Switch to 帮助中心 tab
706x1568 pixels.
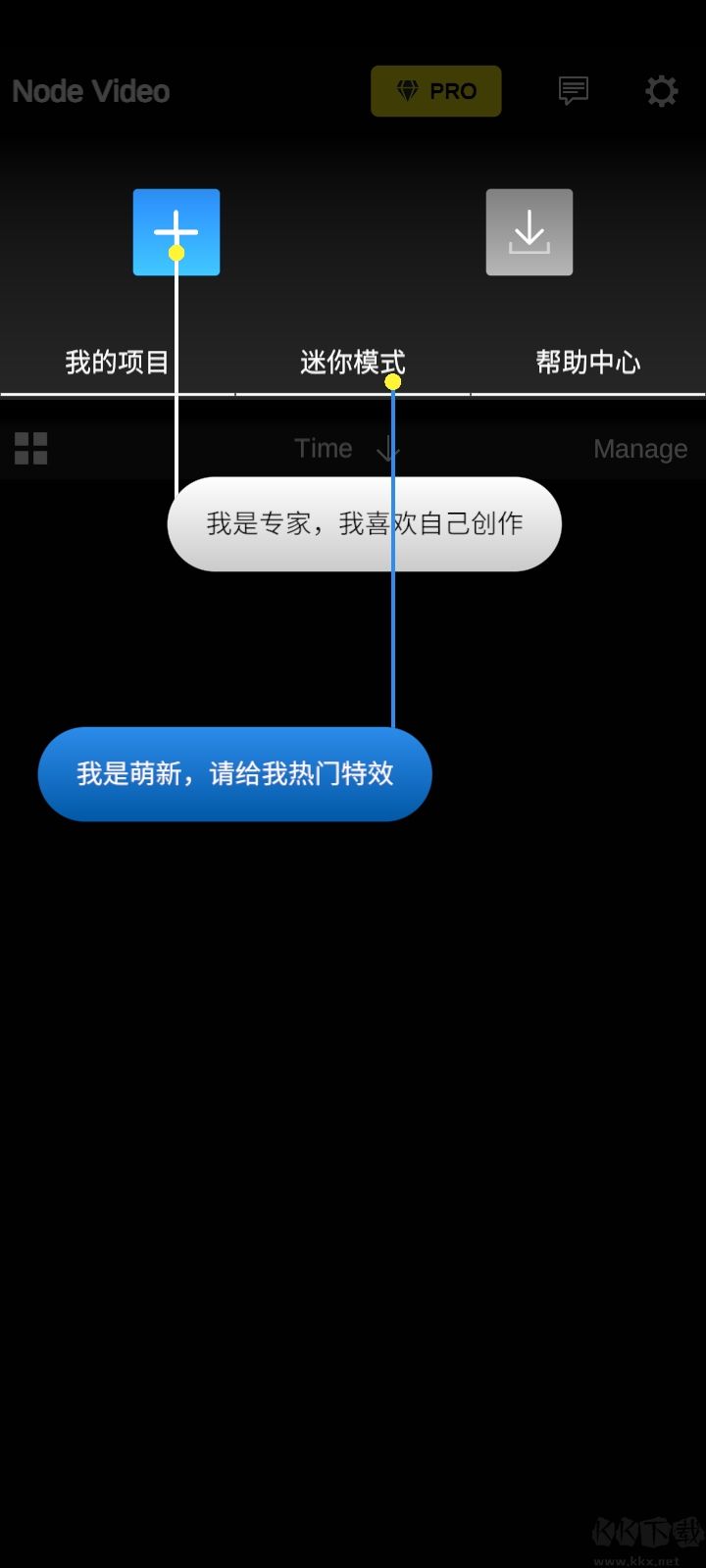pyautogui.click(x=588, y=363)
